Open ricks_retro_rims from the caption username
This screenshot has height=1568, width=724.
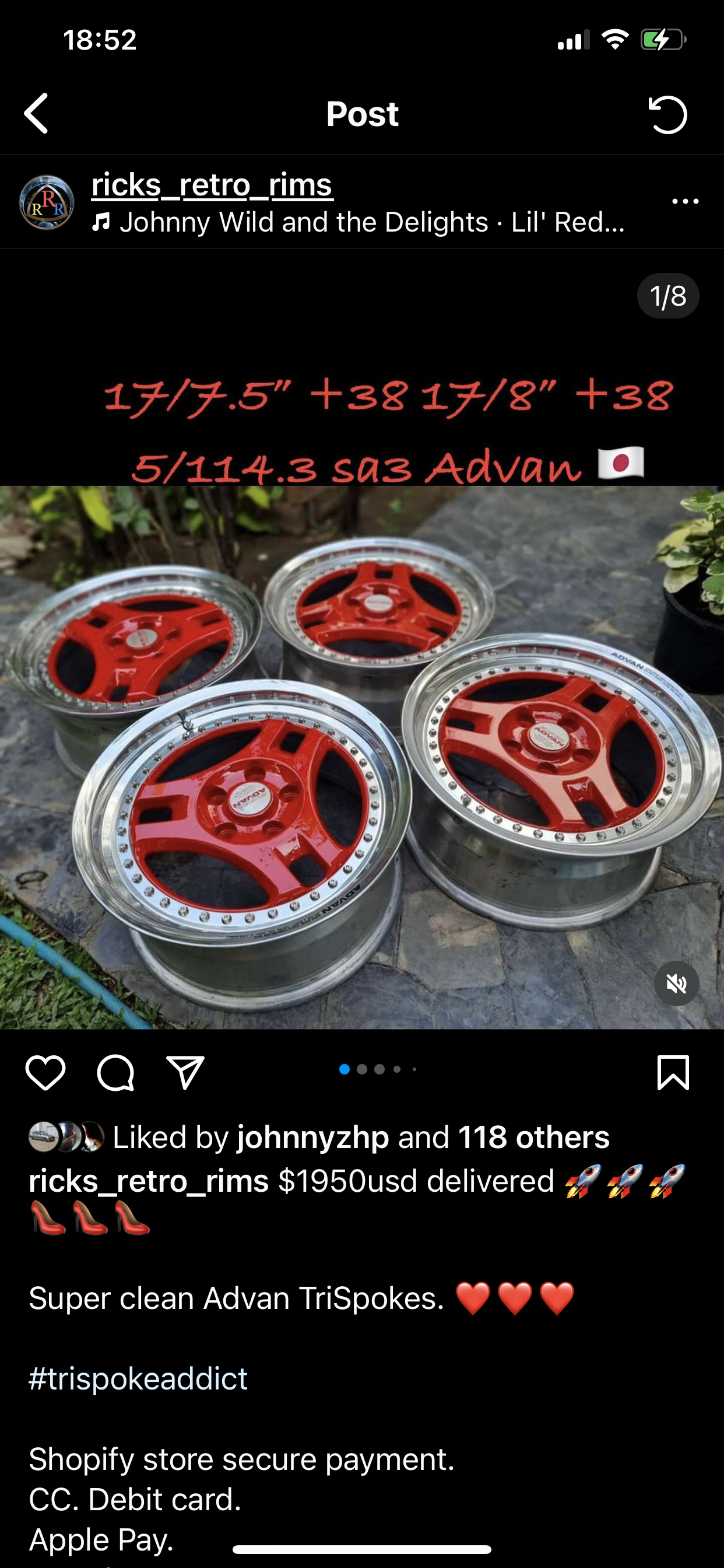pyautogui.click(x=149, y=1181)
